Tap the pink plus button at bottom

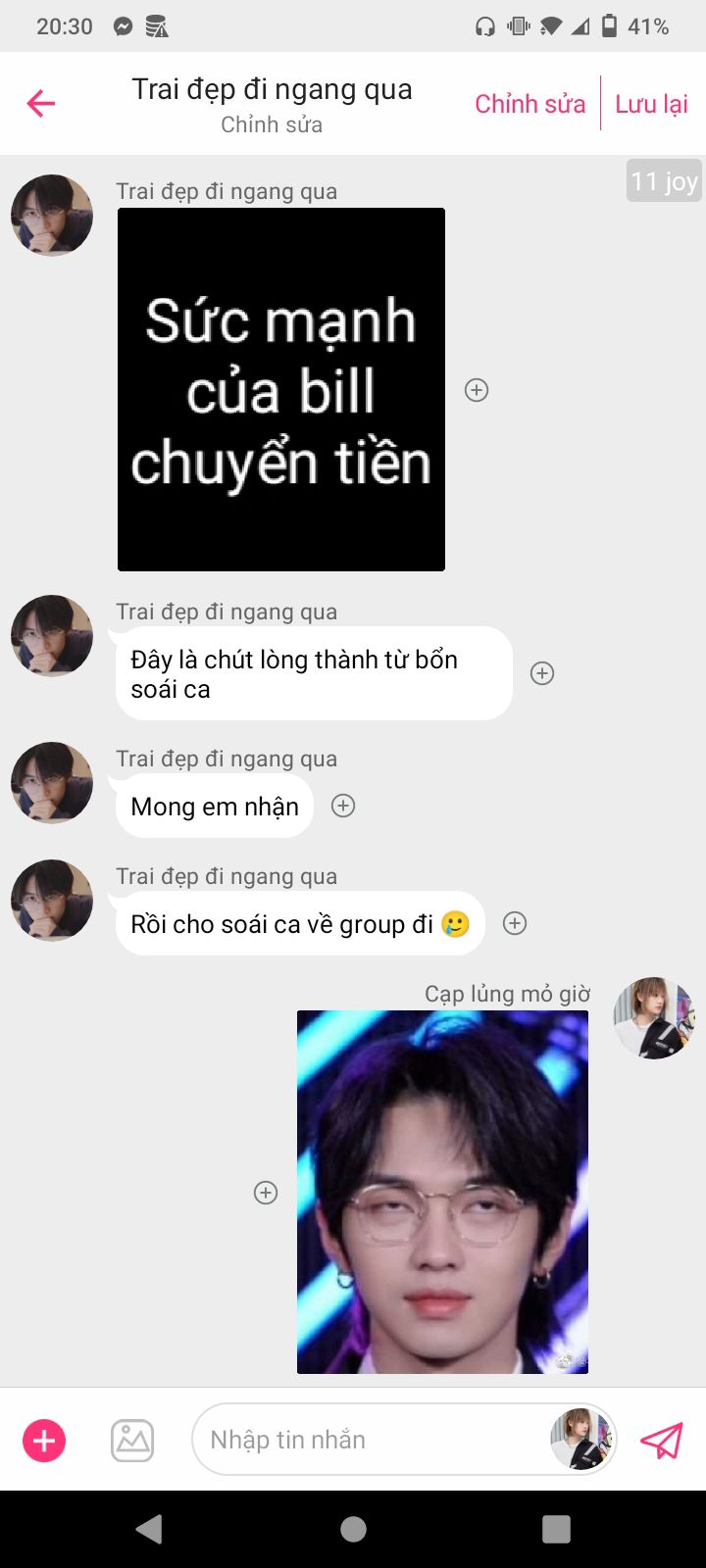[44, 1441]
